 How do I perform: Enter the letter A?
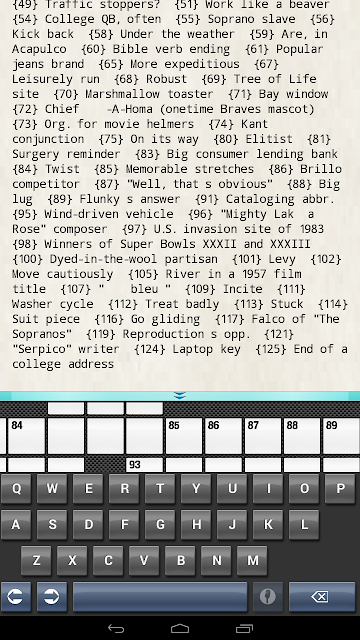coord(16,525)
